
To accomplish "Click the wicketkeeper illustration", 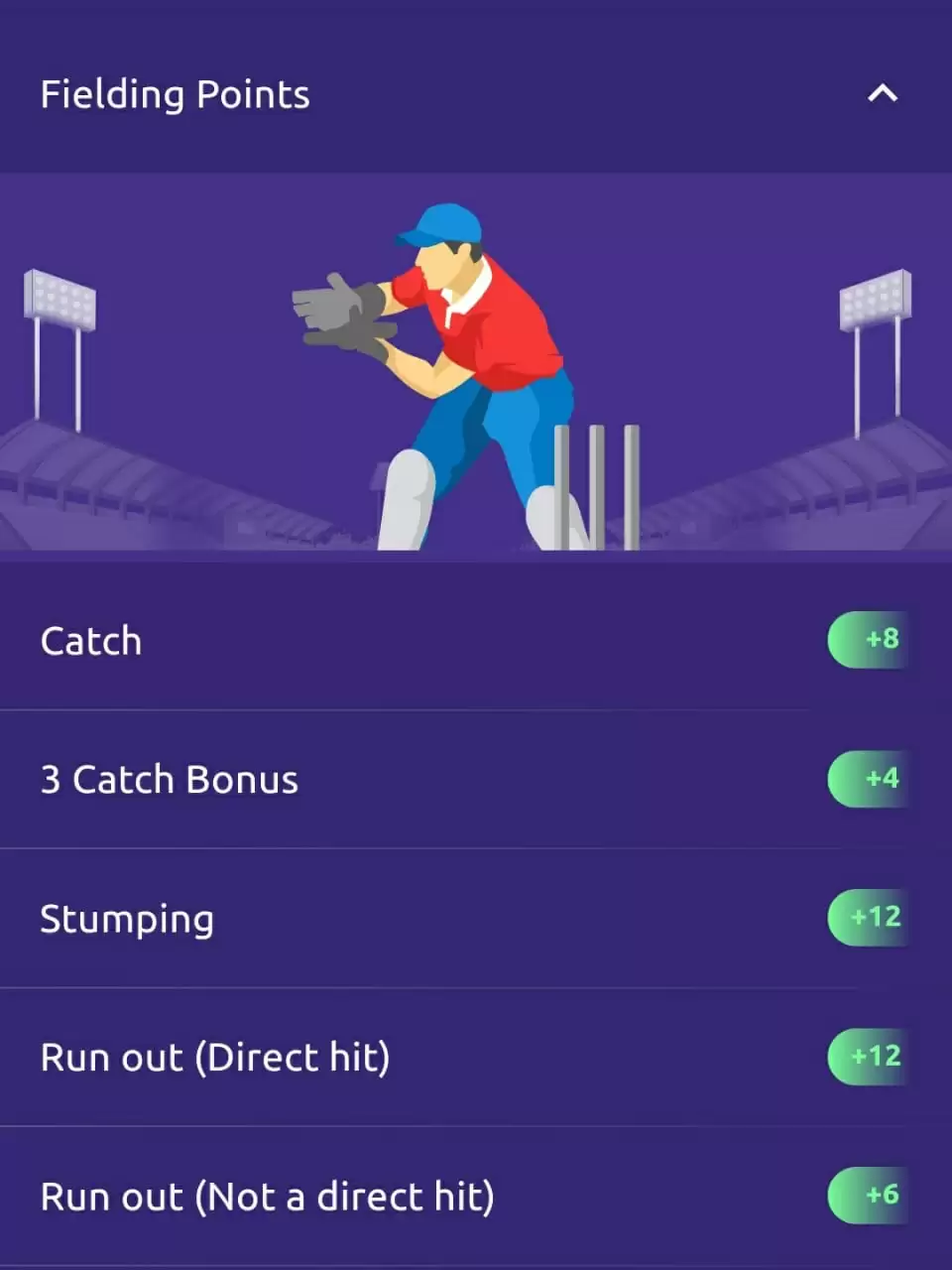I will (x=466, y=367).
